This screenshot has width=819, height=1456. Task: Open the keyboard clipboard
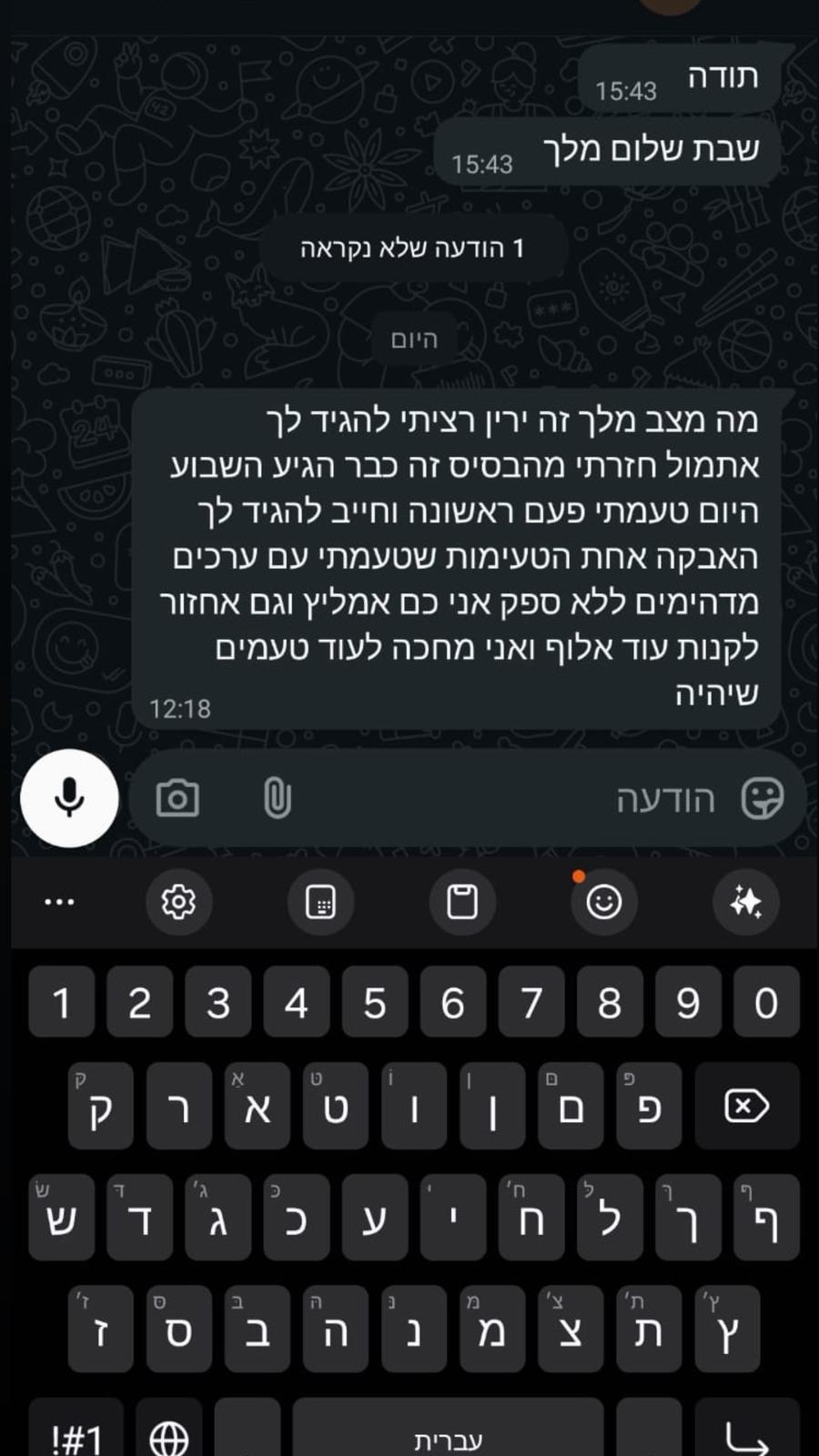[x=462, y=902]
